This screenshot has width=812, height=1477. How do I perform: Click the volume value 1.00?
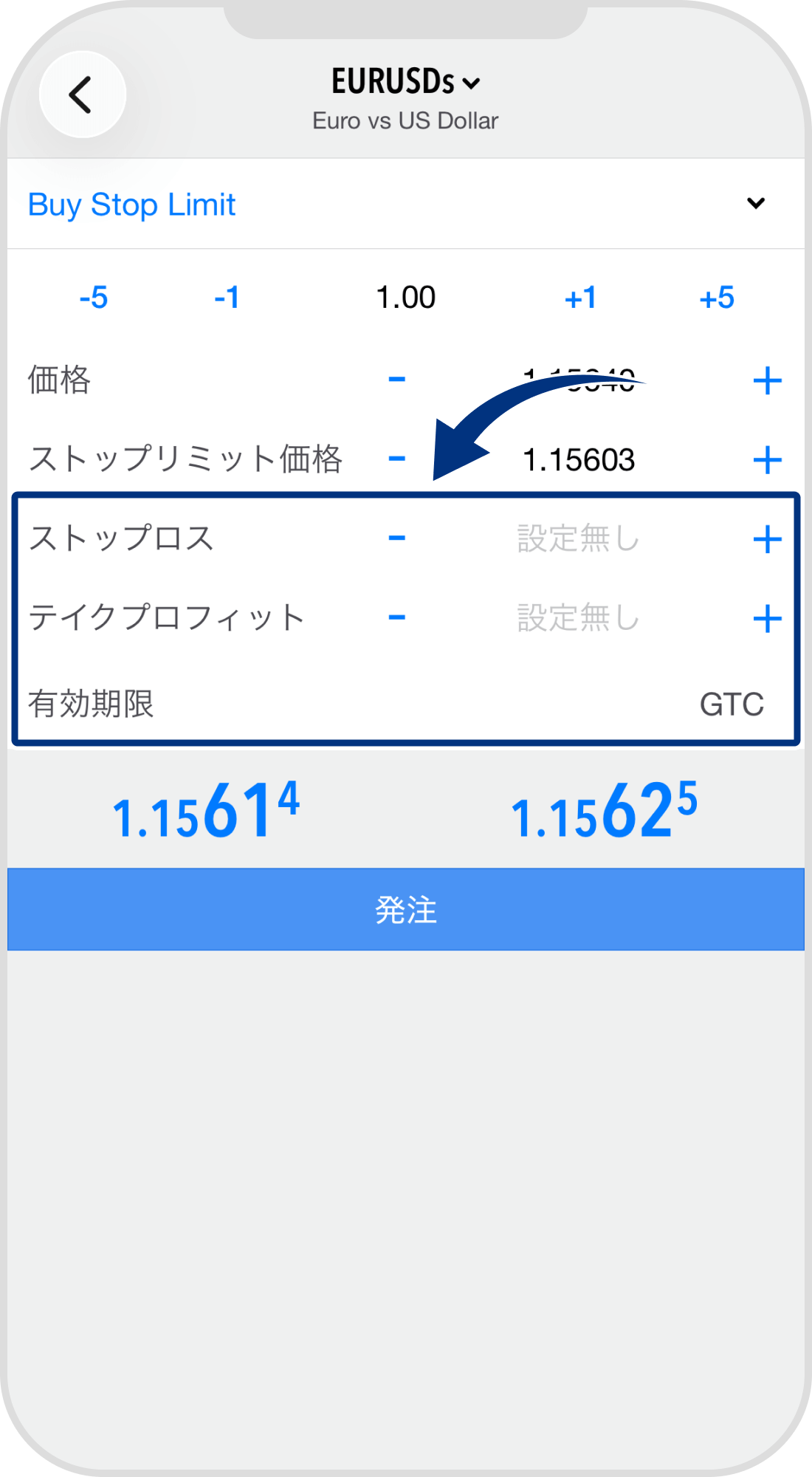[406, 297]
